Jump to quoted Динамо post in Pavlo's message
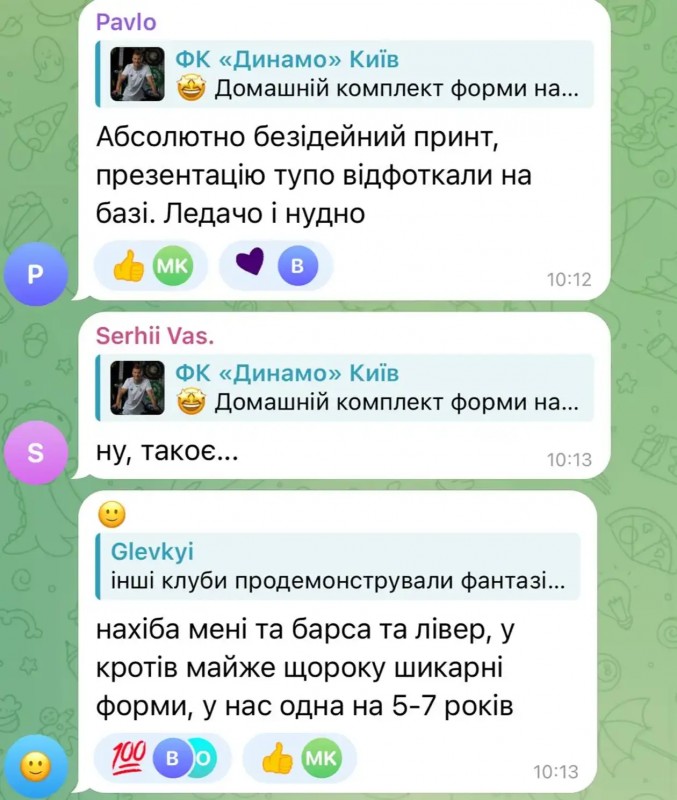This screenshot has height=800, width=677. click(x=345, y=76)
